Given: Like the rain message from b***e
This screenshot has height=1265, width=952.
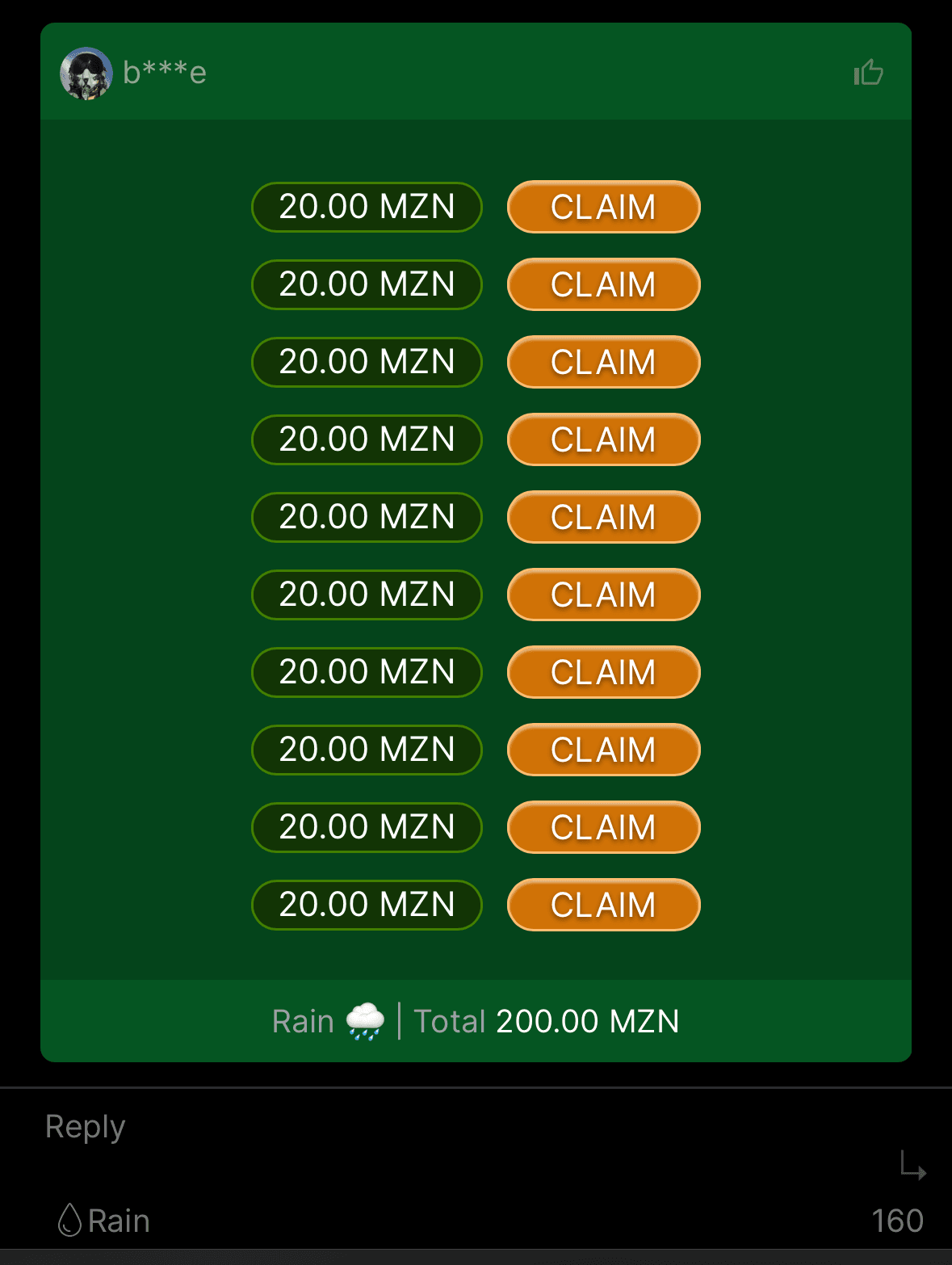Looking at the screenshot, I should pos(869,73).
